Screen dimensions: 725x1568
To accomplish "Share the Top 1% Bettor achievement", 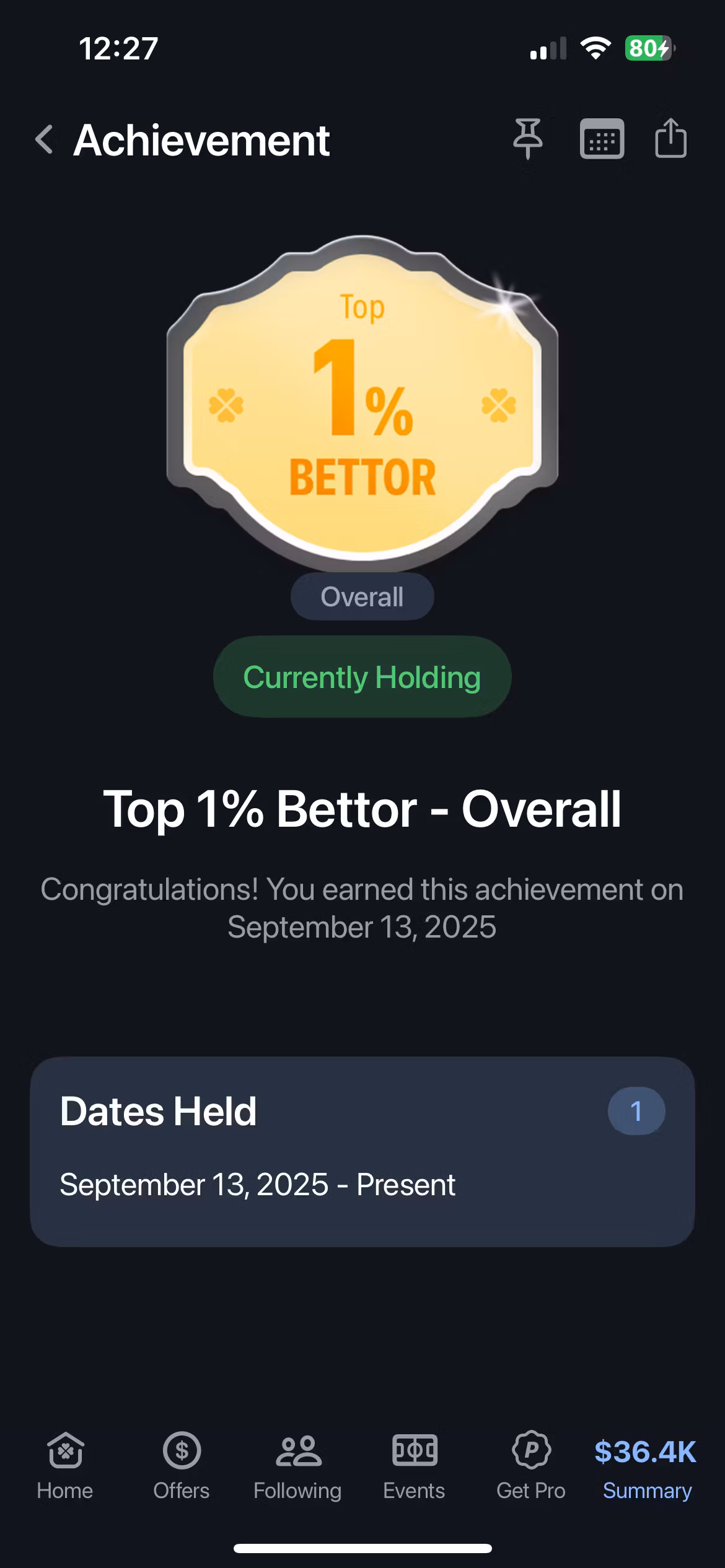I will pyautogui.click(x=670, y=139).
